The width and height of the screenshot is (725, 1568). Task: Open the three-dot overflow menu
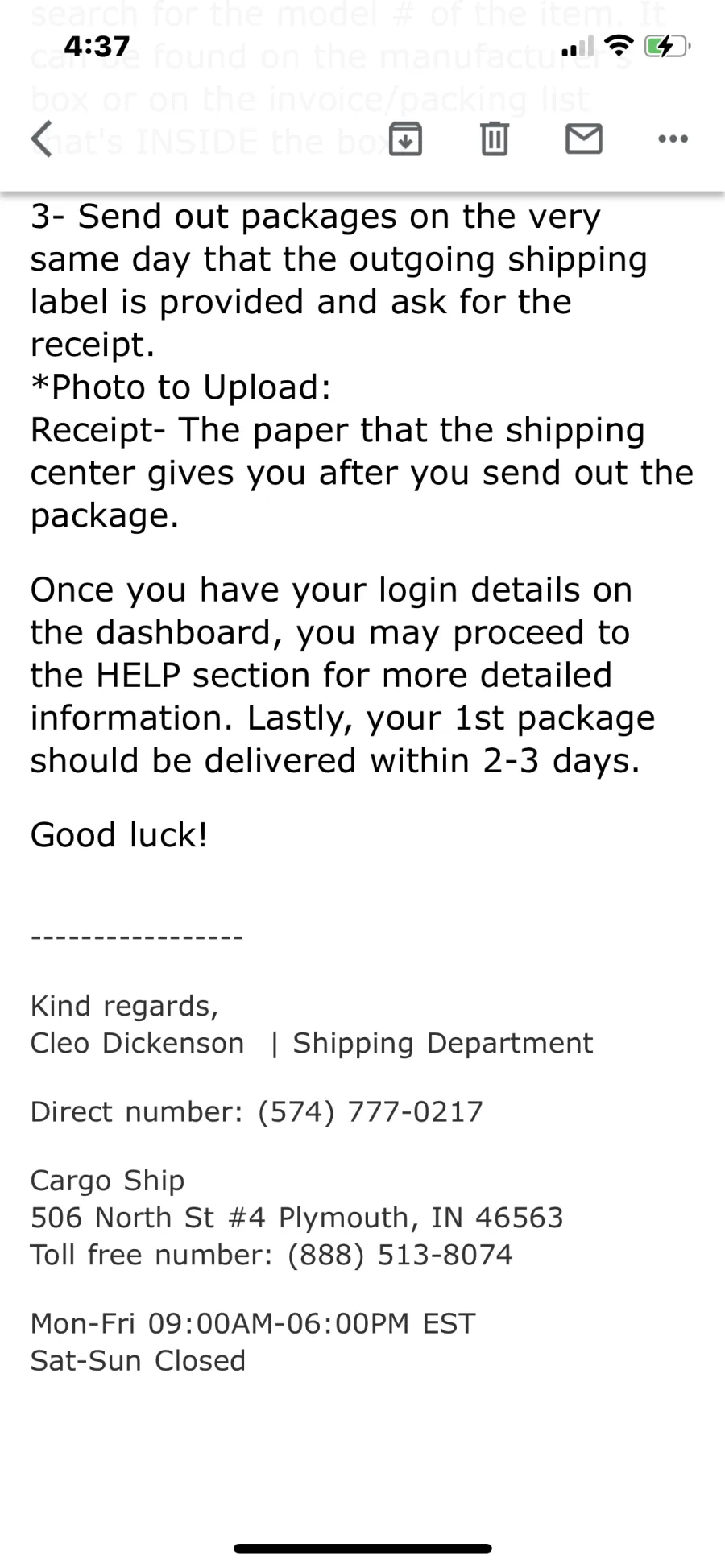click(x=673, y=139)
